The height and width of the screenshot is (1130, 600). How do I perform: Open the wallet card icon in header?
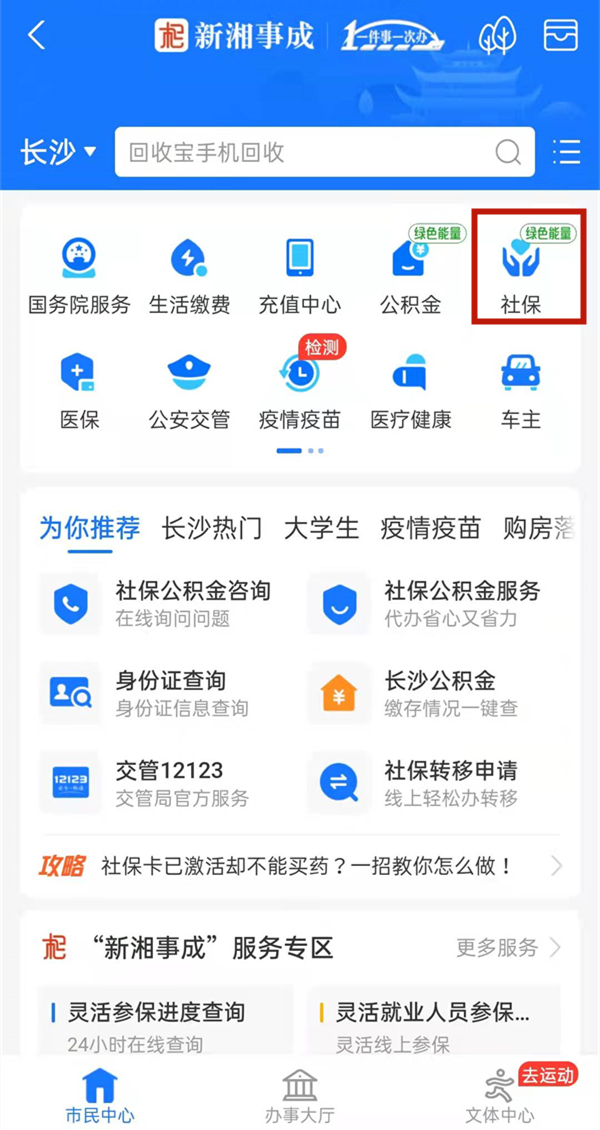[560, 36]
